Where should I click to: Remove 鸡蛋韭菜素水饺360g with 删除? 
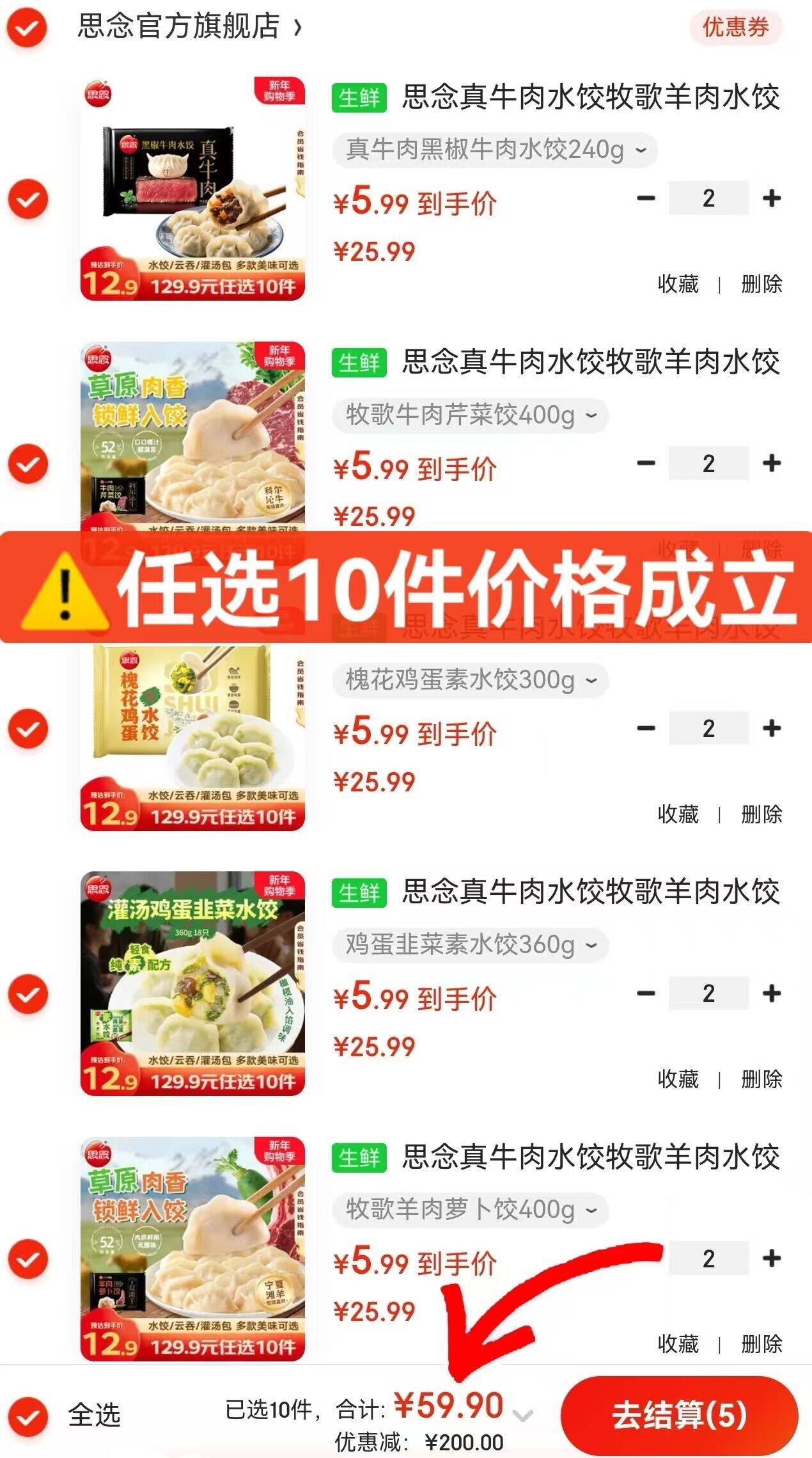761,1079
